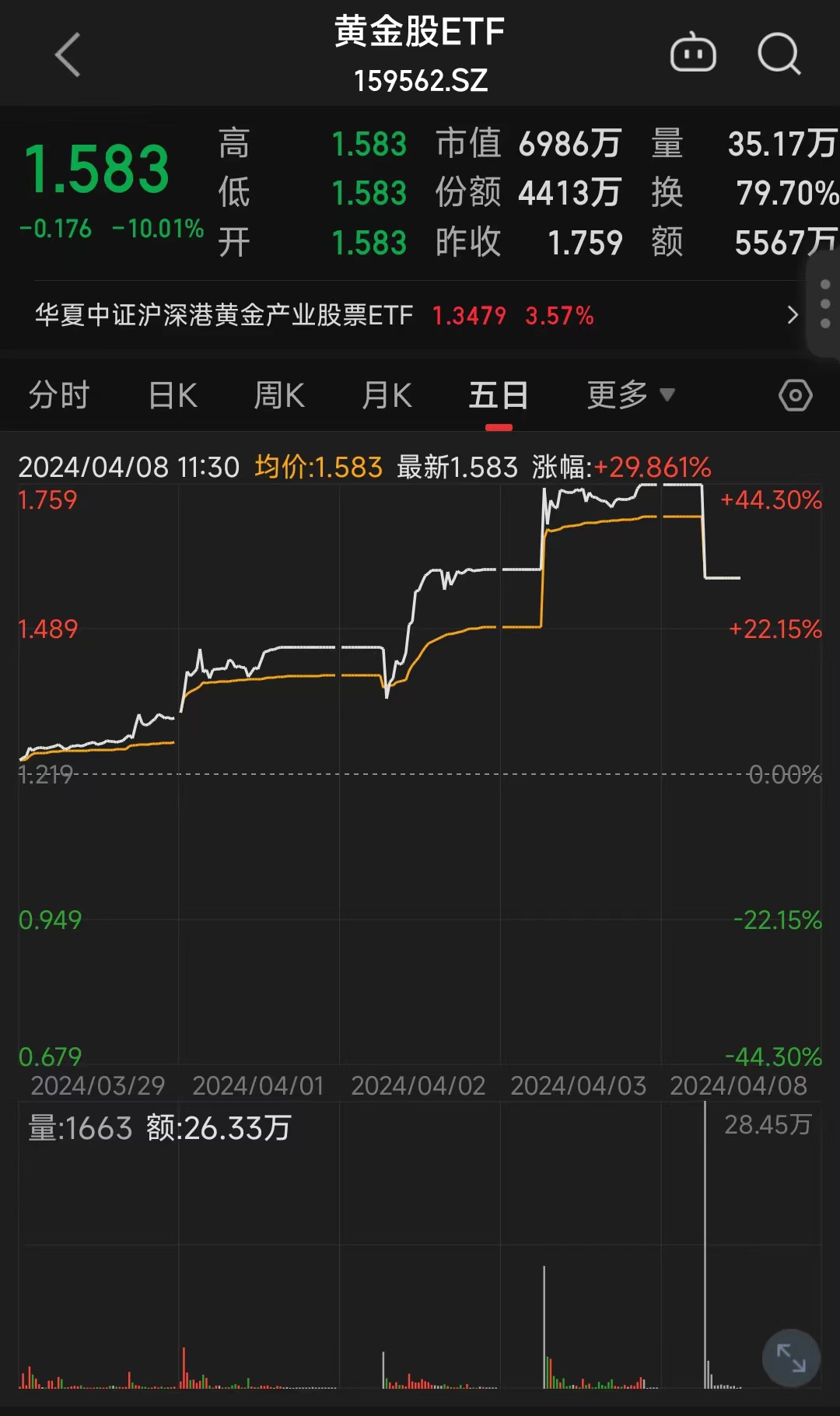This screenshot has height=1416, width=840.
Task: Open stock search
Action: [779, 54]
